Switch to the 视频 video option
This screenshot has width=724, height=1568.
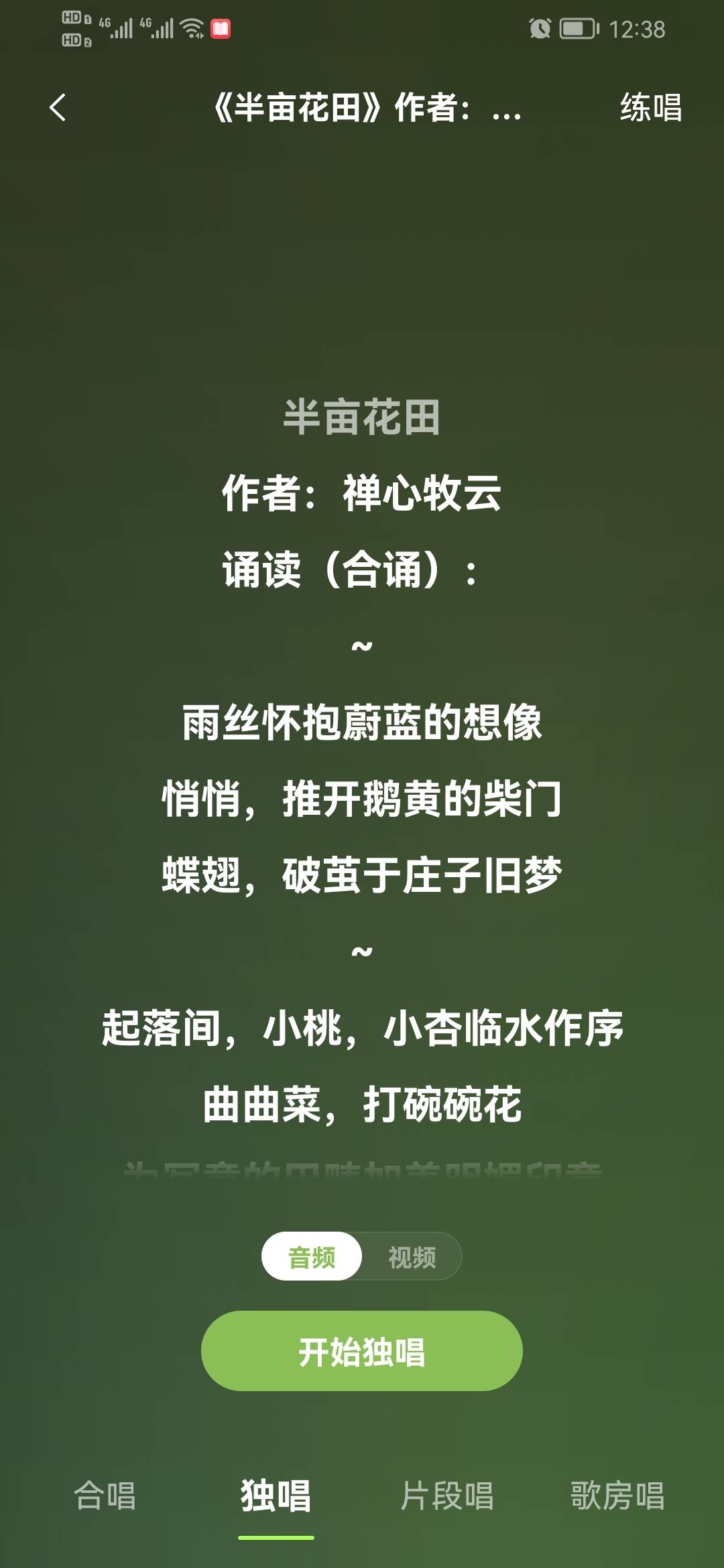[x=412, y=1256]
